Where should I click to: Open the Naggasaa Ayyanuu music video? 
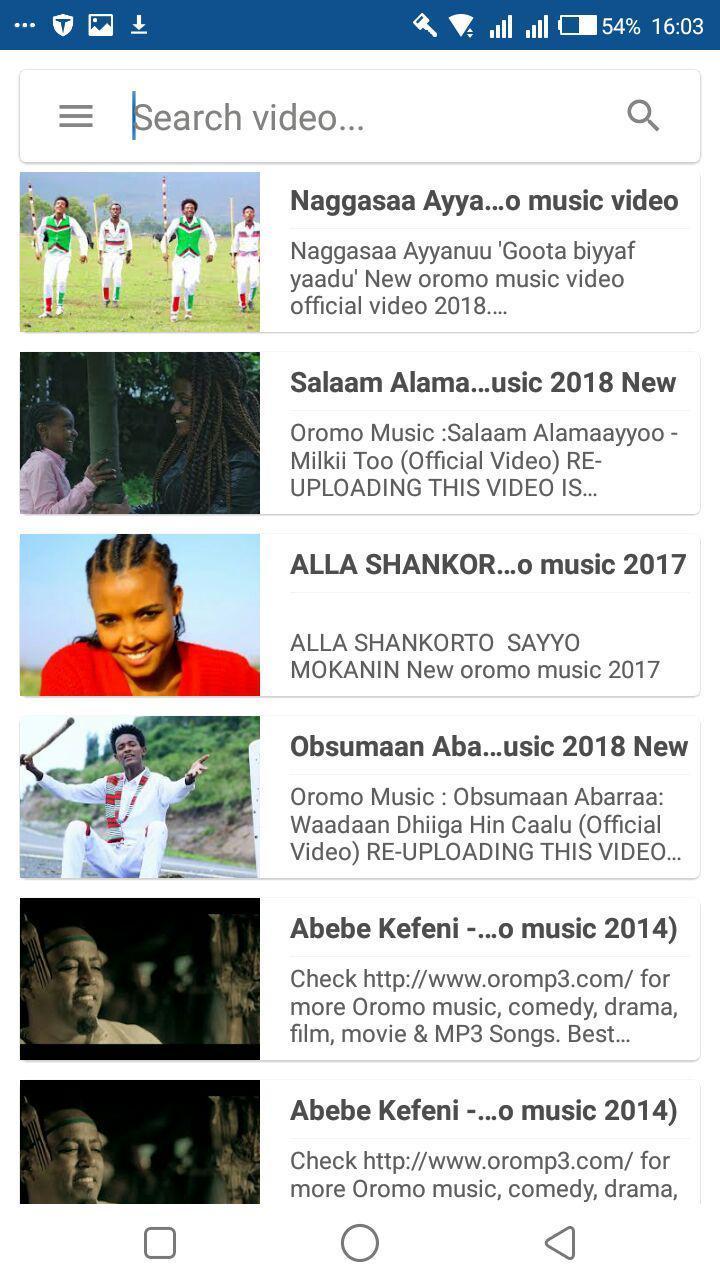(360, 251)
